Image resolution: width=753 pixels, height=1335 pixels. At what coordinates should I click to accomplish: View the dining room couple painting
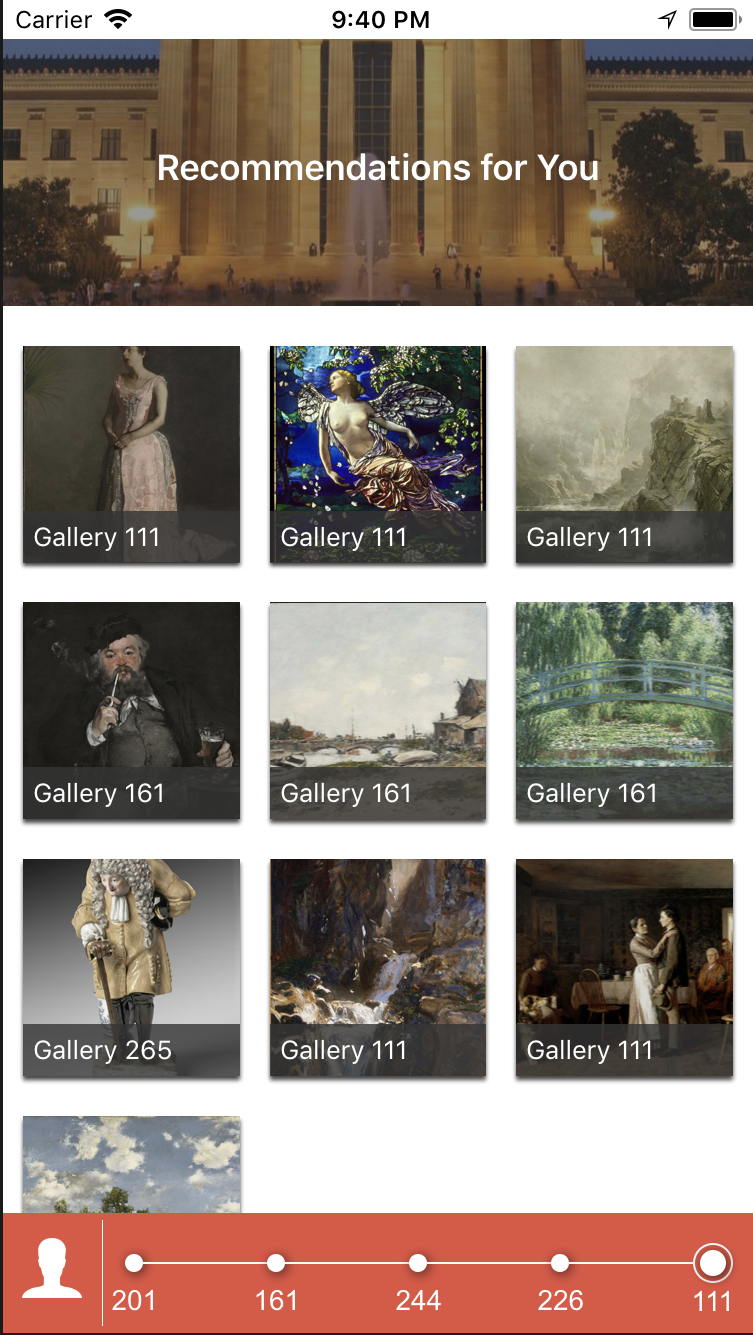click(x=624, y=968)
